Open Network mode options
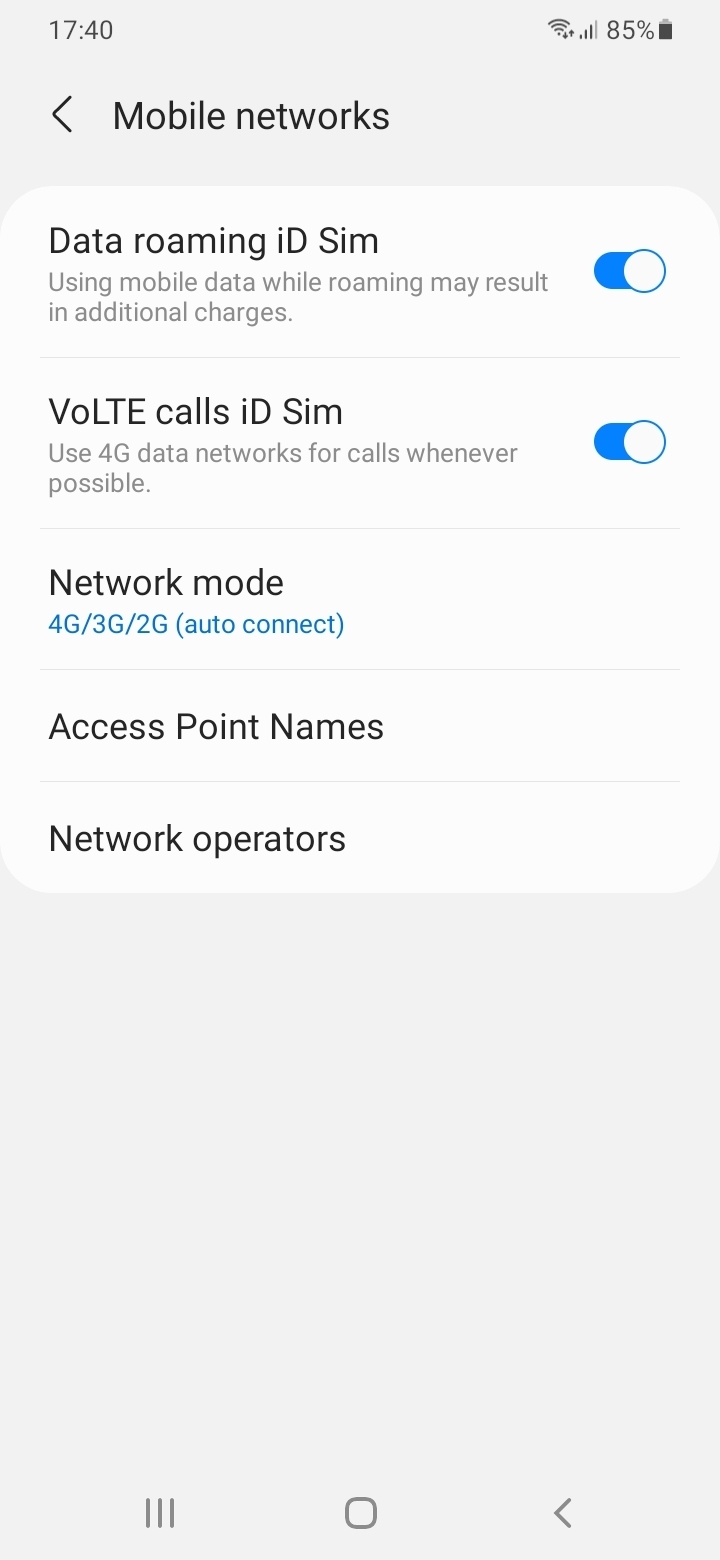Image resolution: width=720 pixels, height=1560 pixels. (360, 600)
